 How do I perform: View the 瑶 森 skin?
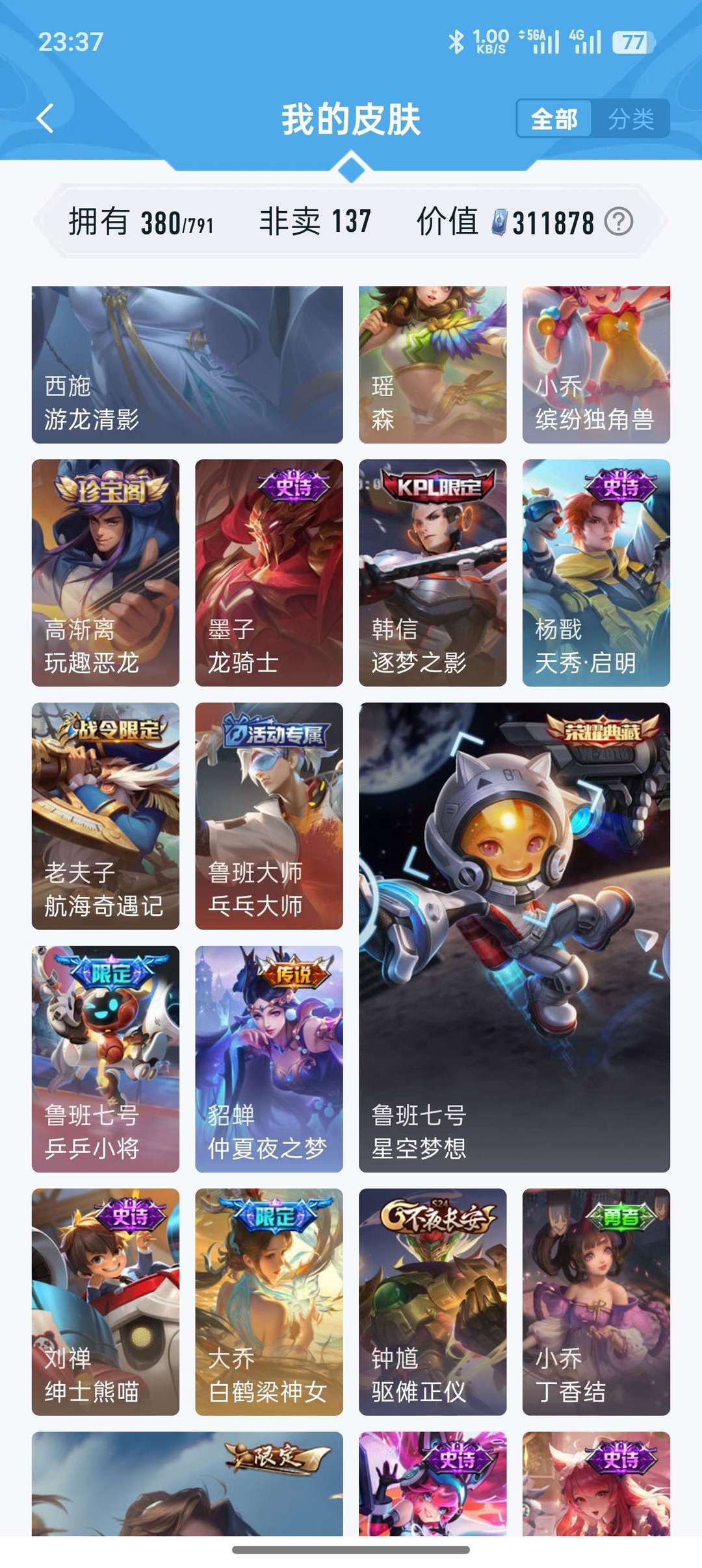(432, 364)
